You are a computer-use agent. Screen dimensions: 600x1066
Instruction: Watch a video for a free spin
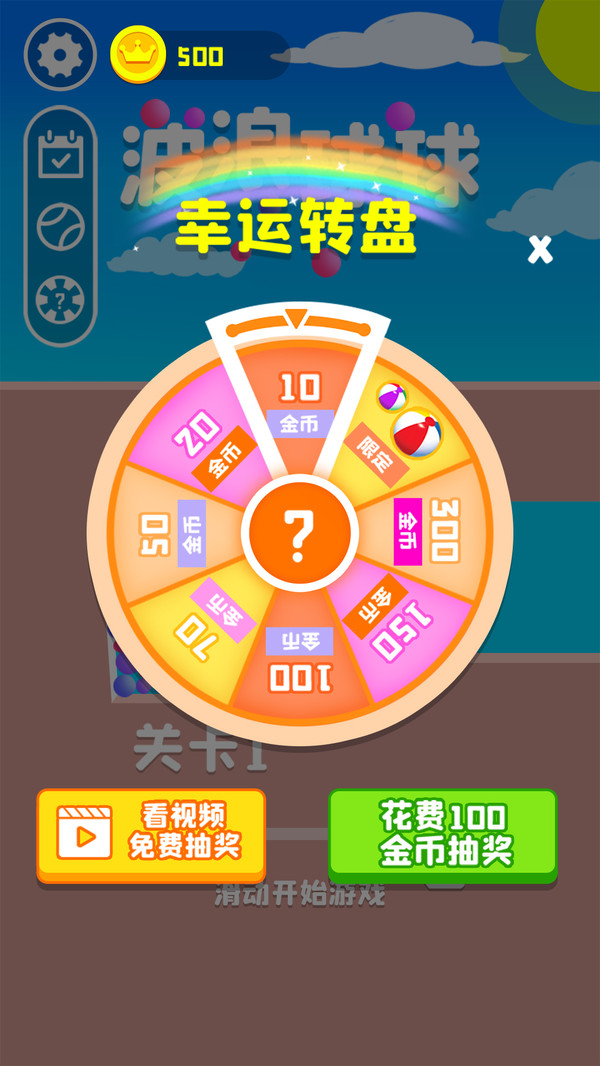[x=151, y=833]
